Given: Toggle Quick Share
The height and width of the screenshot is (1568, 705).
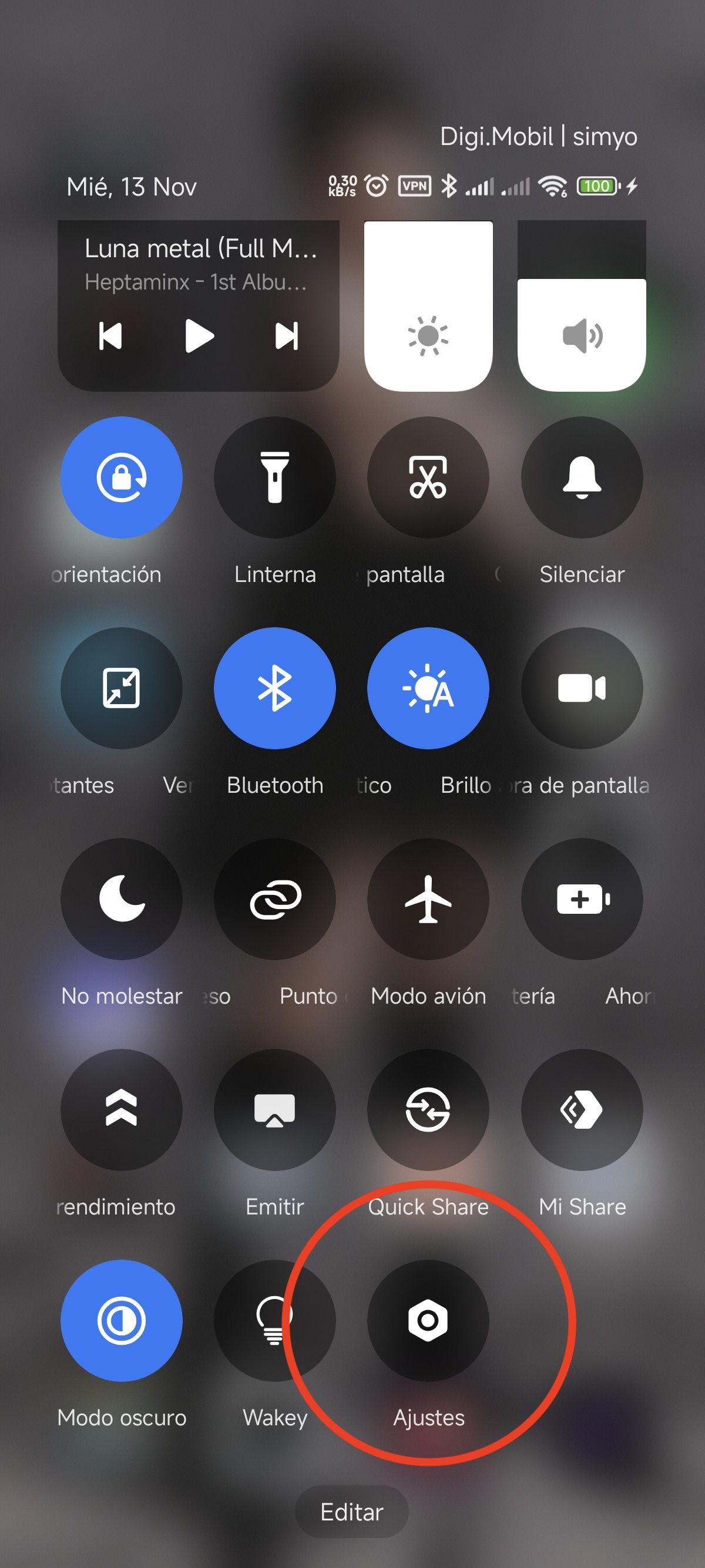Looking at the screenshot, I should point(428,1109).
